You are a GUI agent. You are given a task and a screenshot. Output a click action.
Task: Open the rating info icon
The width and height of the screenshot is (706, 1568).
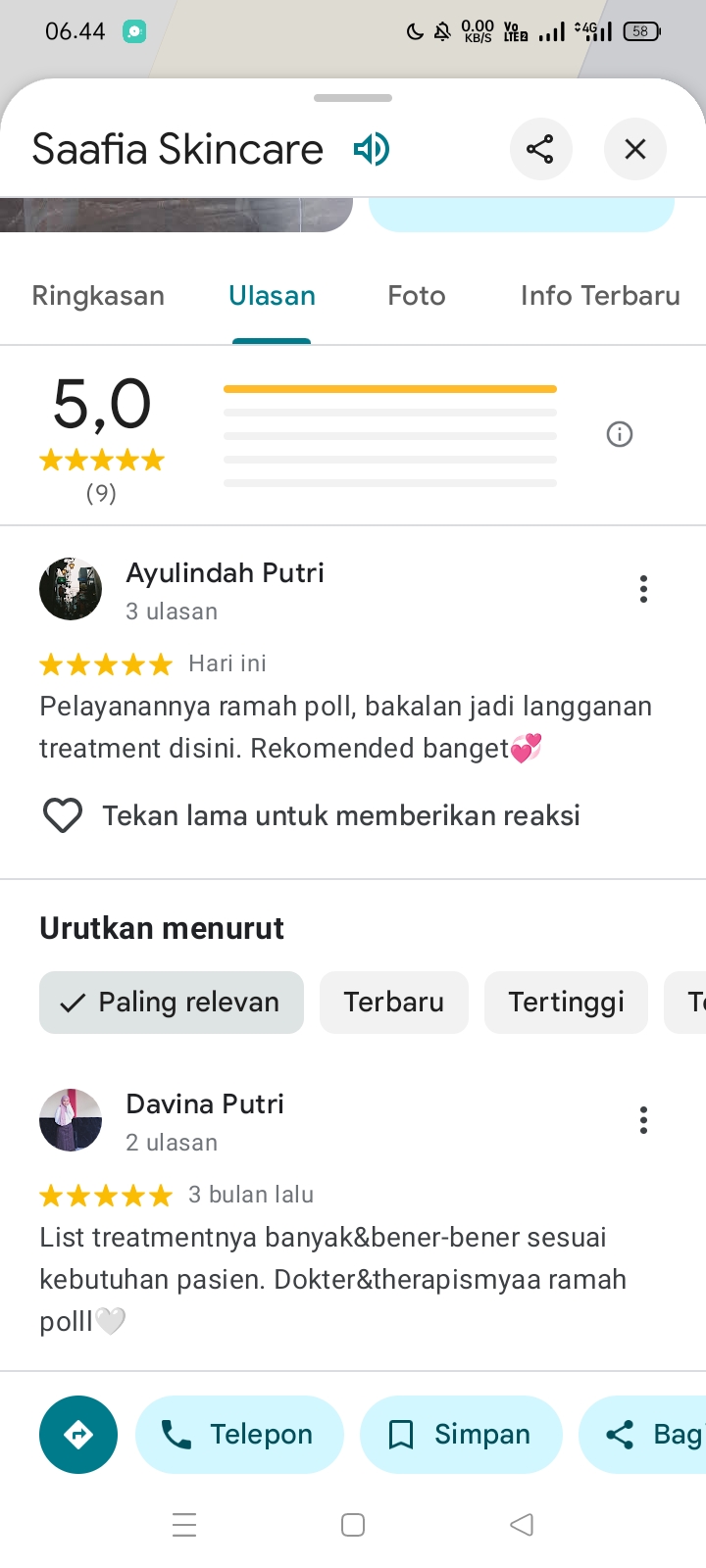tap(620, 434)
